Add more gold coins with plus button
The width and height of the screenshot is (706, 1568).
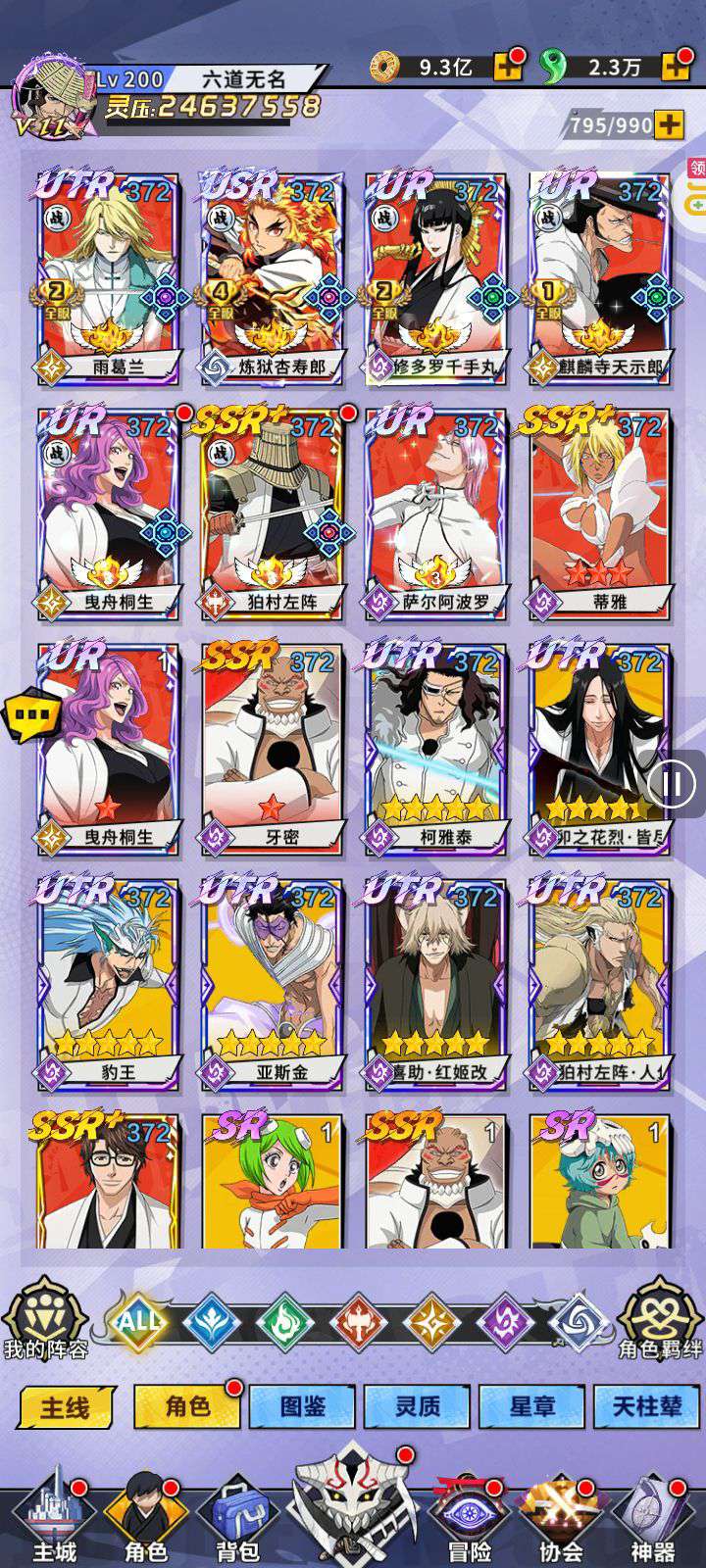point(509,67)
